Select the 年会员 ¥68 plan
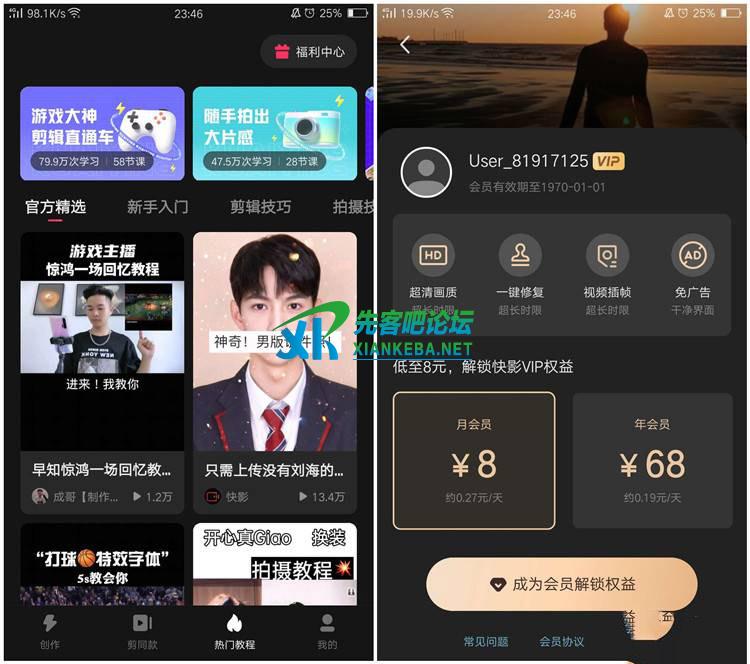Viewport: 750px width, 664px height. [x=652, y=460]
